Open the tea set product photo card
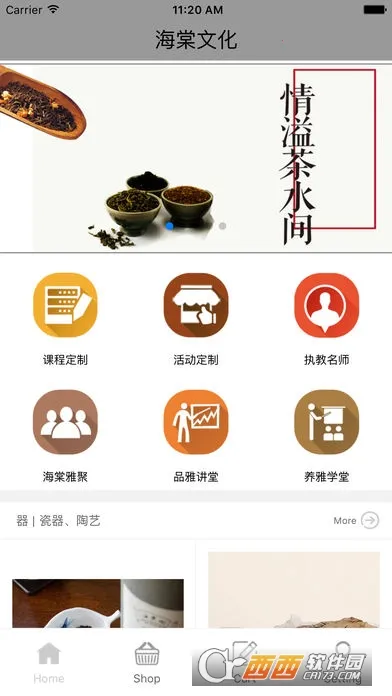392x696 pixels. (98, 603)
